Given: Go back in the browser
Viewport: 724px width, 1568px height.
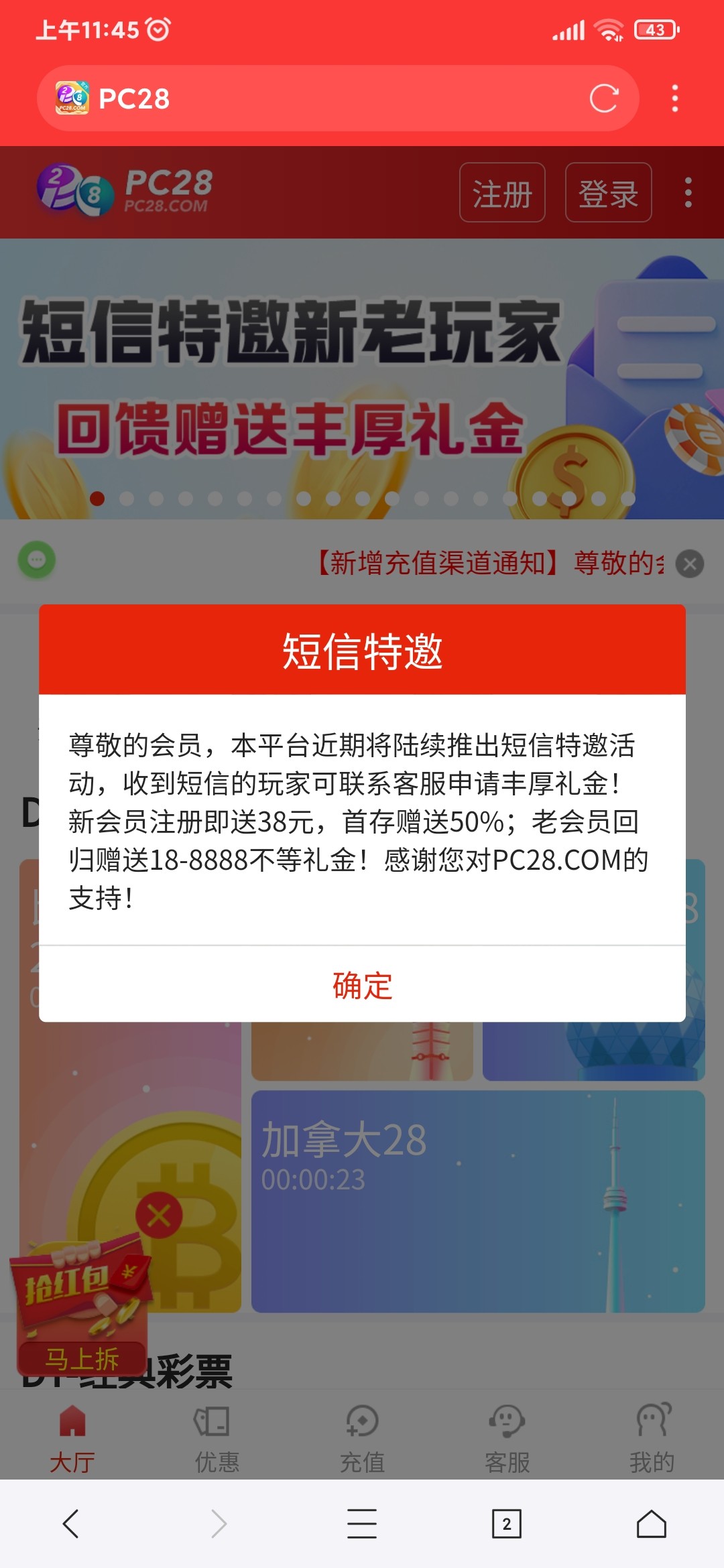Looking at the screenshot, I should pyautogui.click(x=71, y=1524).
